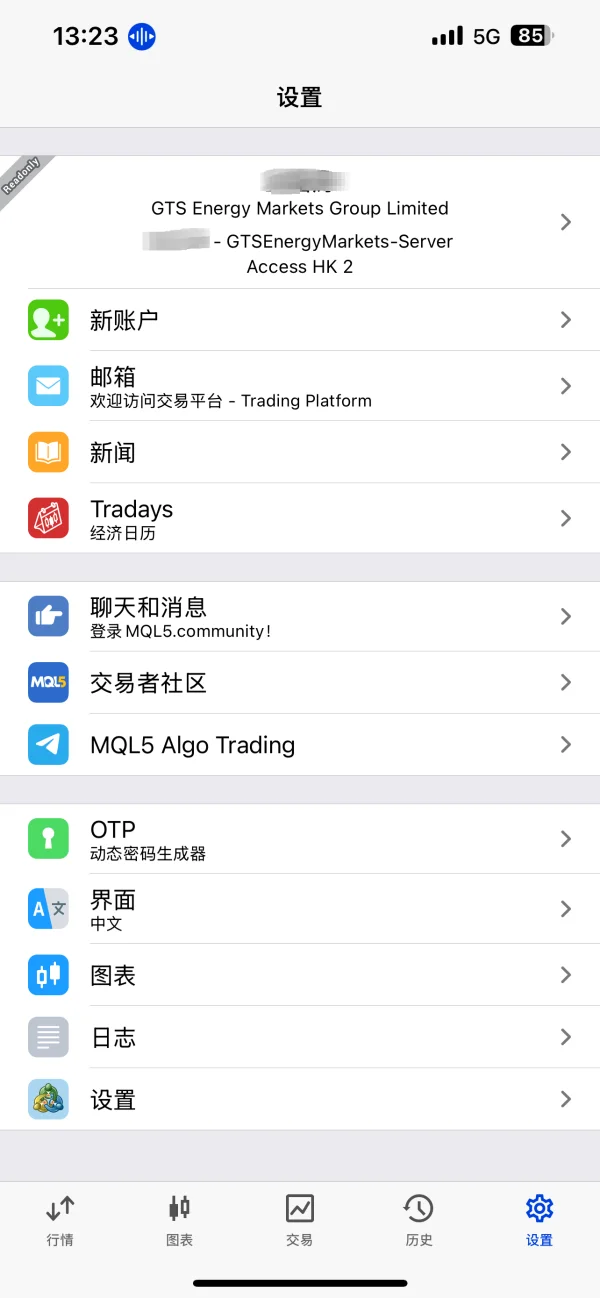600x1298 pixels.
Task: Open the 交易者社区 row
Action: click(300, 683)
